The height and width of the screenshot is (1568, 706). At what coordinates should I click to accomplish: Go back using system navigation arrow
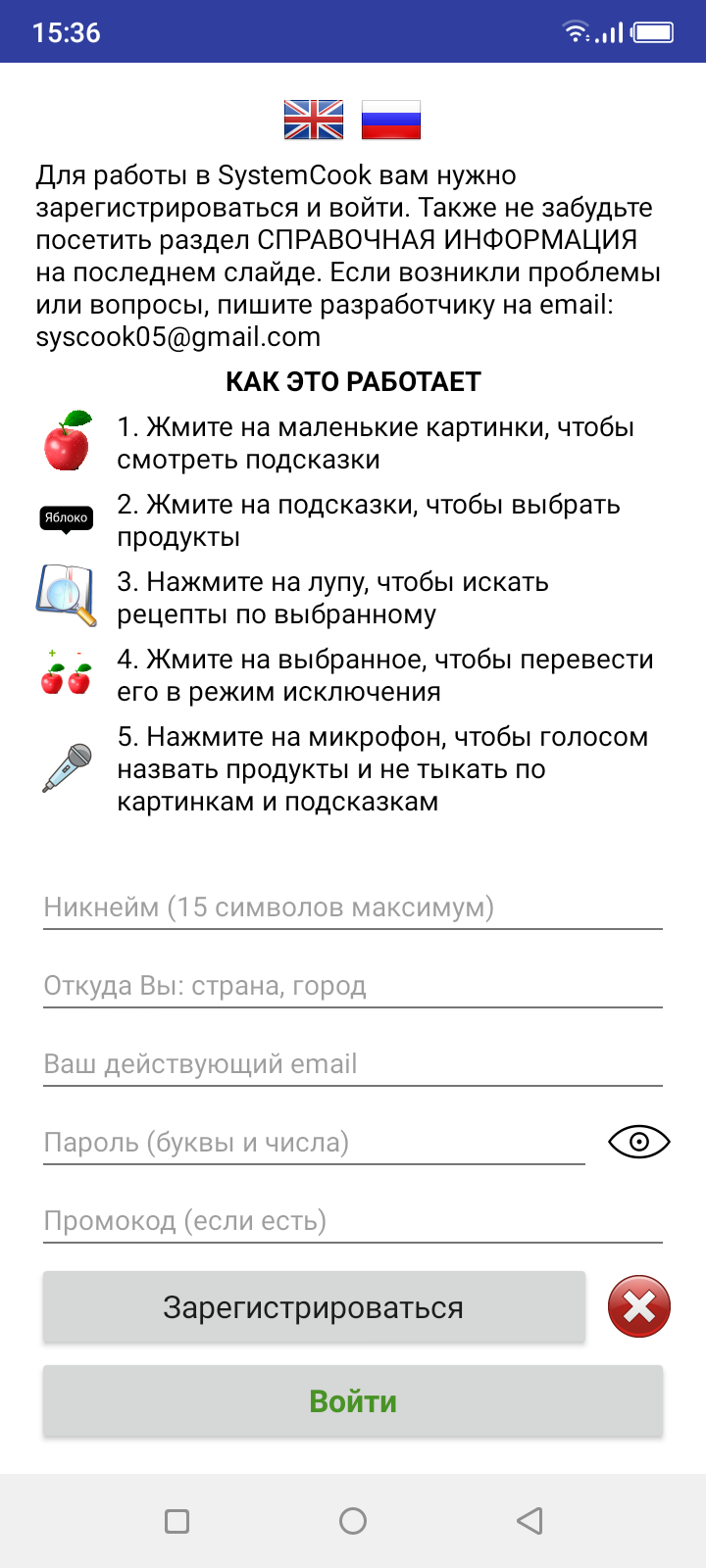[x=529, y=1521]
